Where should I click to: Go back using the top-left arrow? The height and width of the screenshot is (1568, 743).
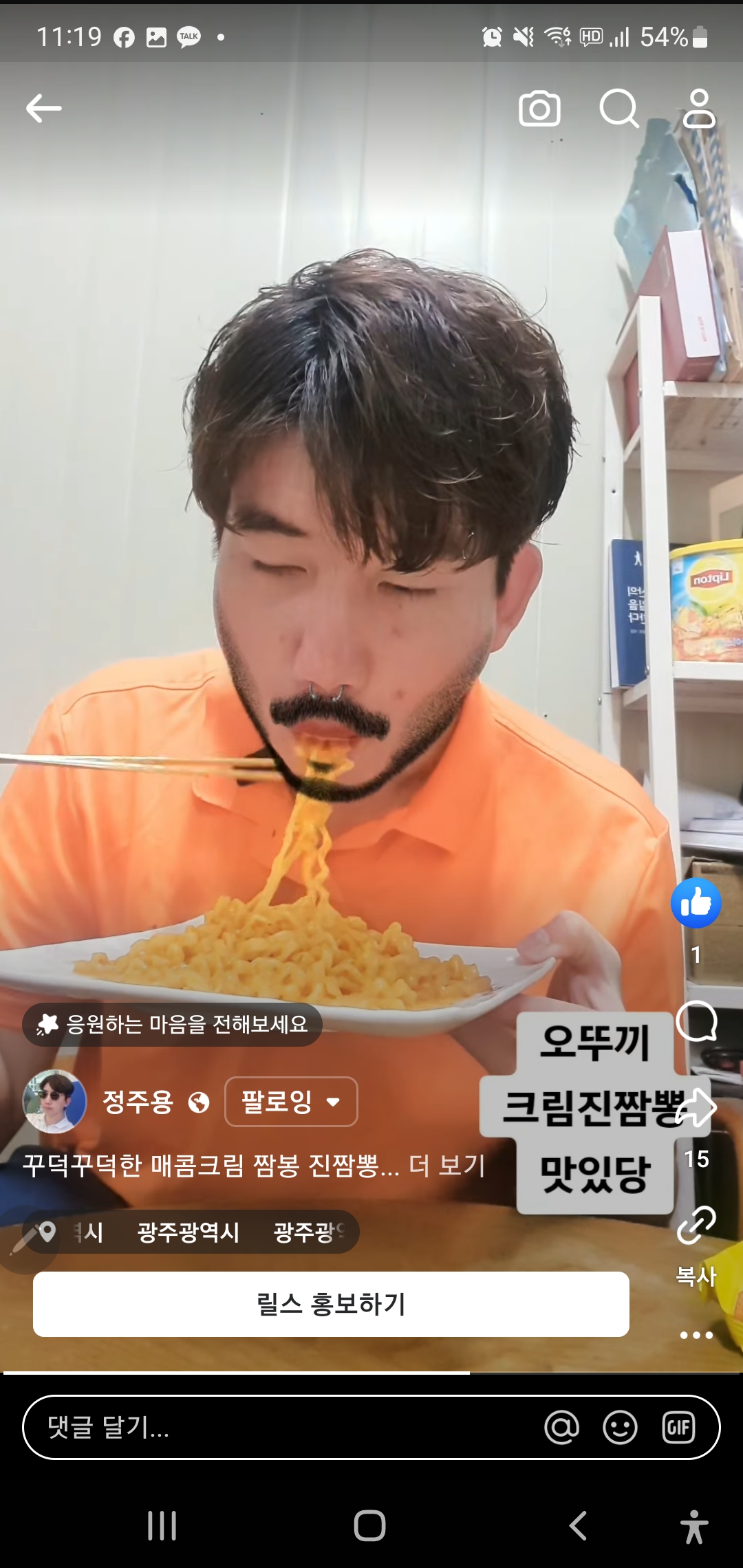pyautogui.click(x=43, y=109)
